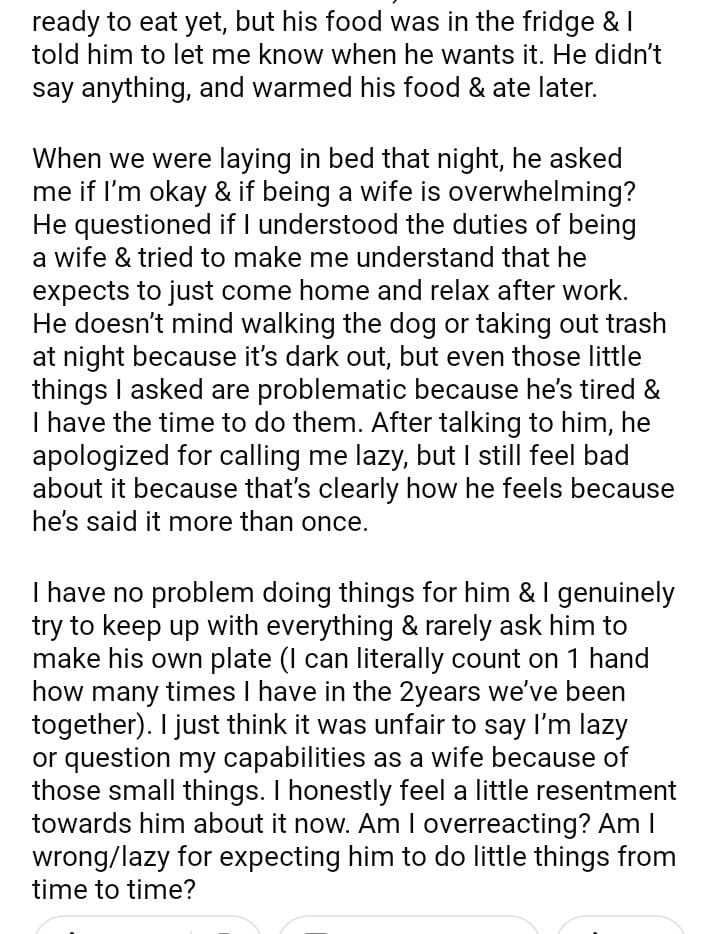This screenshot has width=720, height=934.
Task: Tap the vote pill below the post
Action: tap(148, 926)
